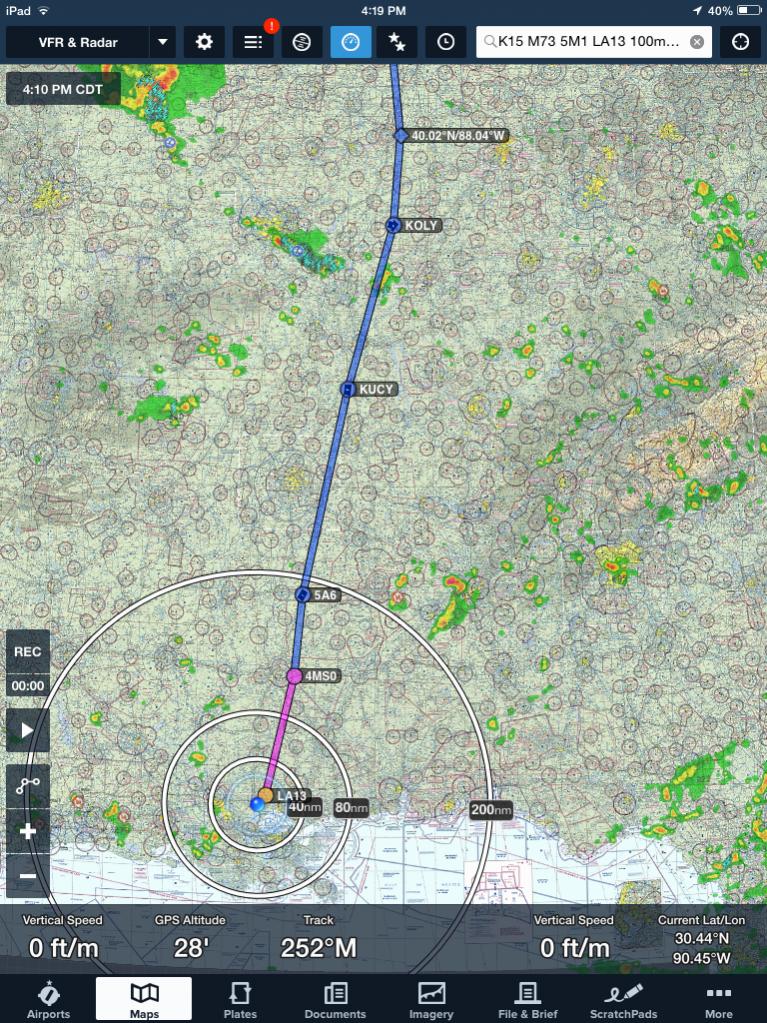Open the Documents tab
Image resolution: width=767 pixels, height=1023 pixels.
pos(335,1000)
